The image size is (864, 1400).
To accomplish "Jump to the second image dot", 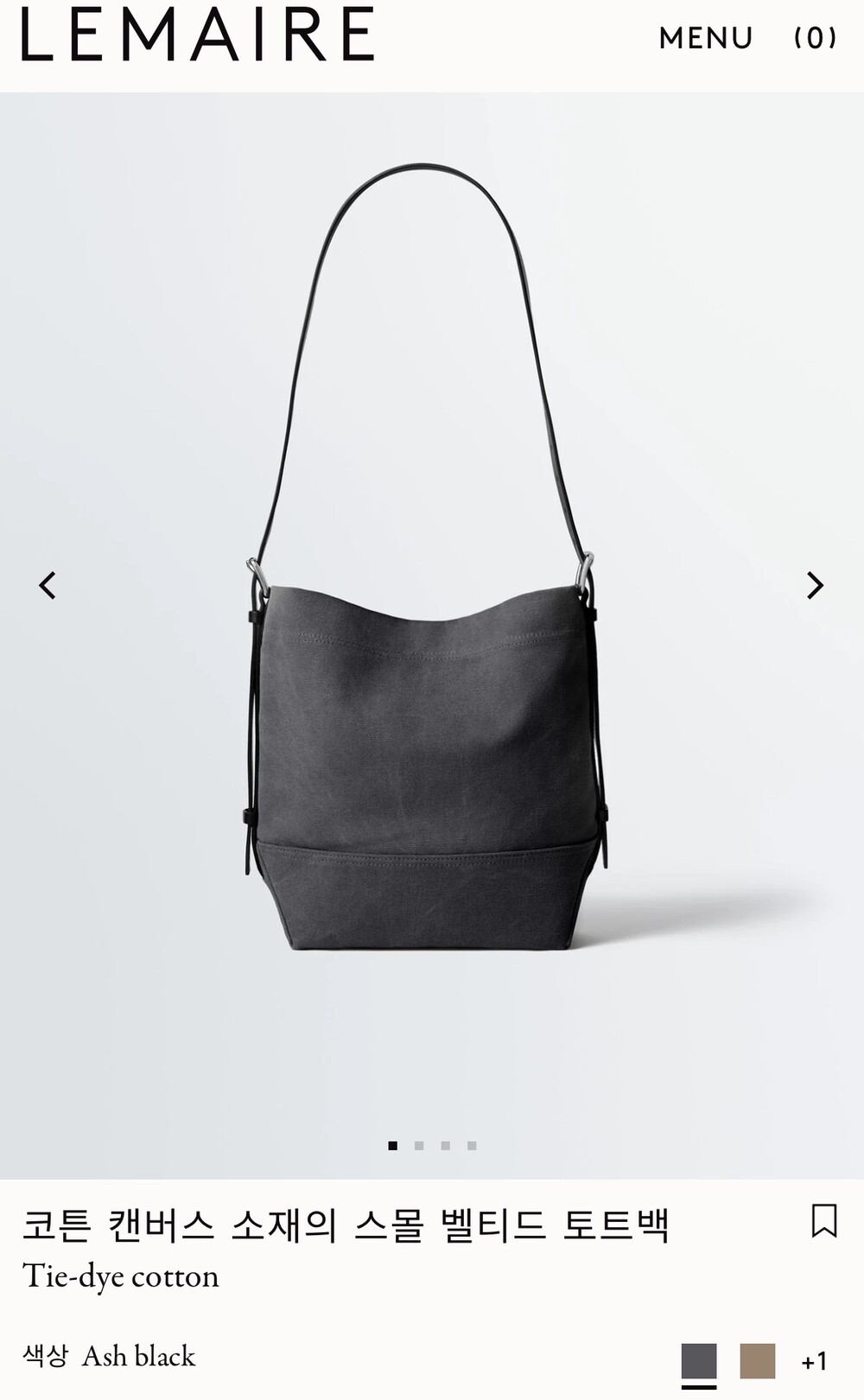I will [419, 1146].
